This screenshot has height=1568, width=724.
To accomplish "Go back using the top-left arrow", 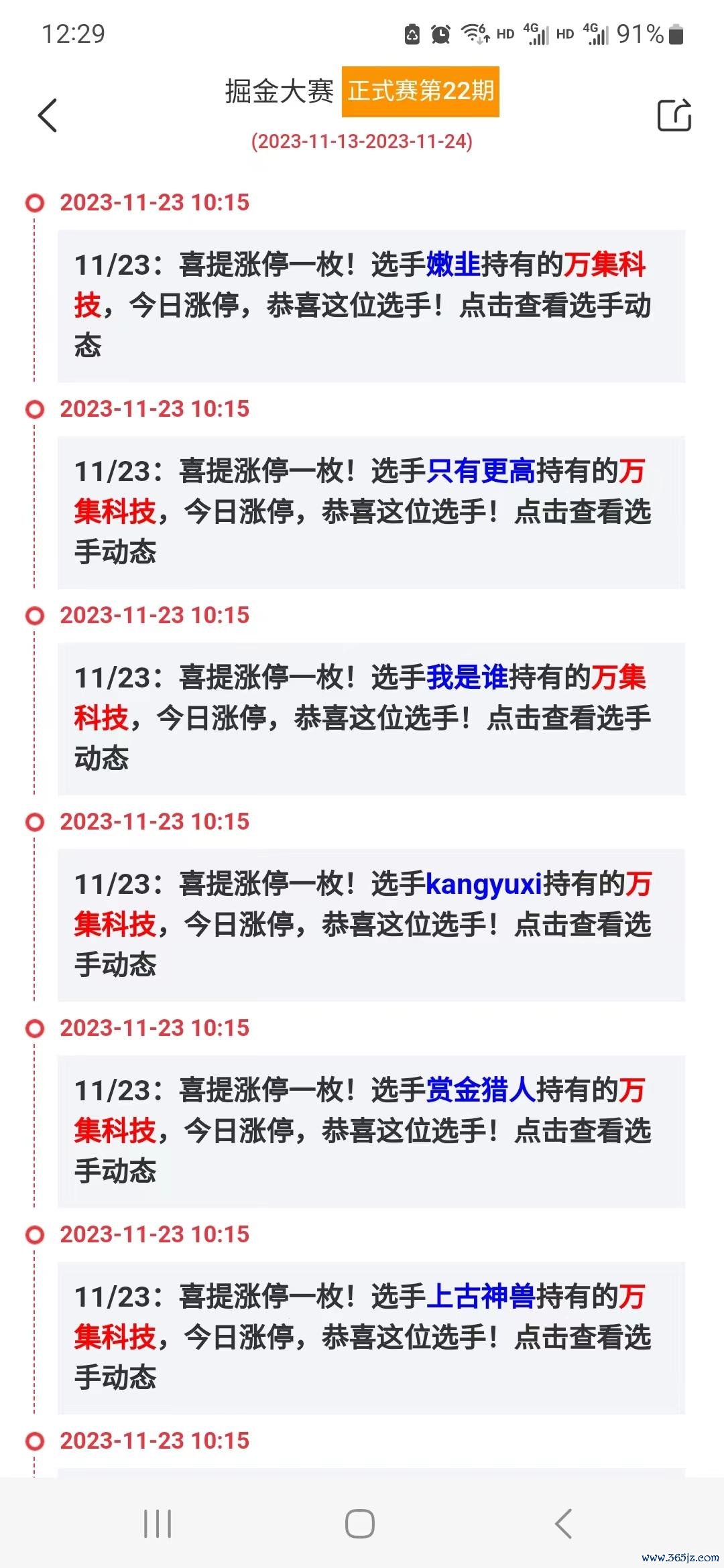I will pos(48,115).
